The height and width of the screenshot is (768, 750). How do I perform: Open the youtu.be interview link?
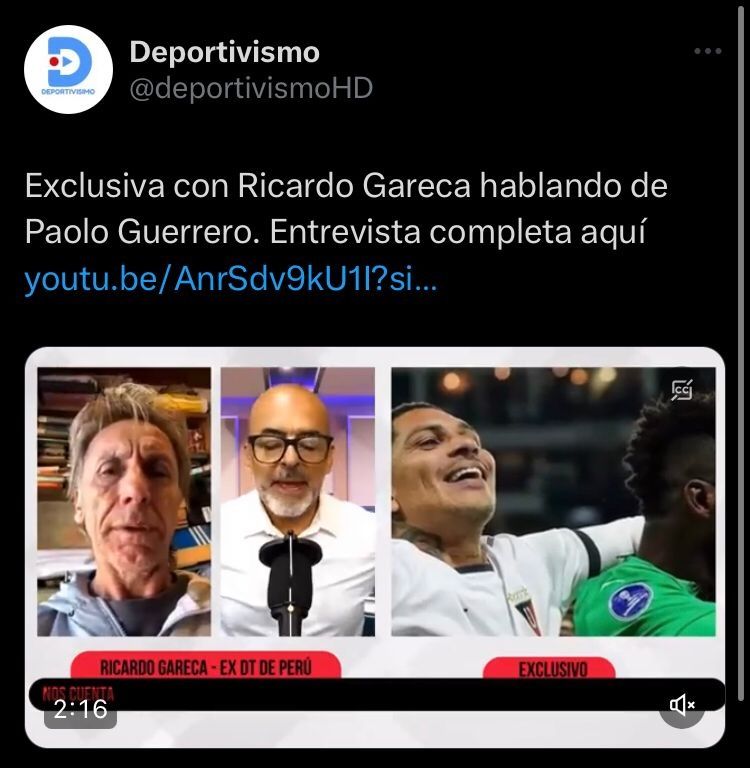pos(230,281)
